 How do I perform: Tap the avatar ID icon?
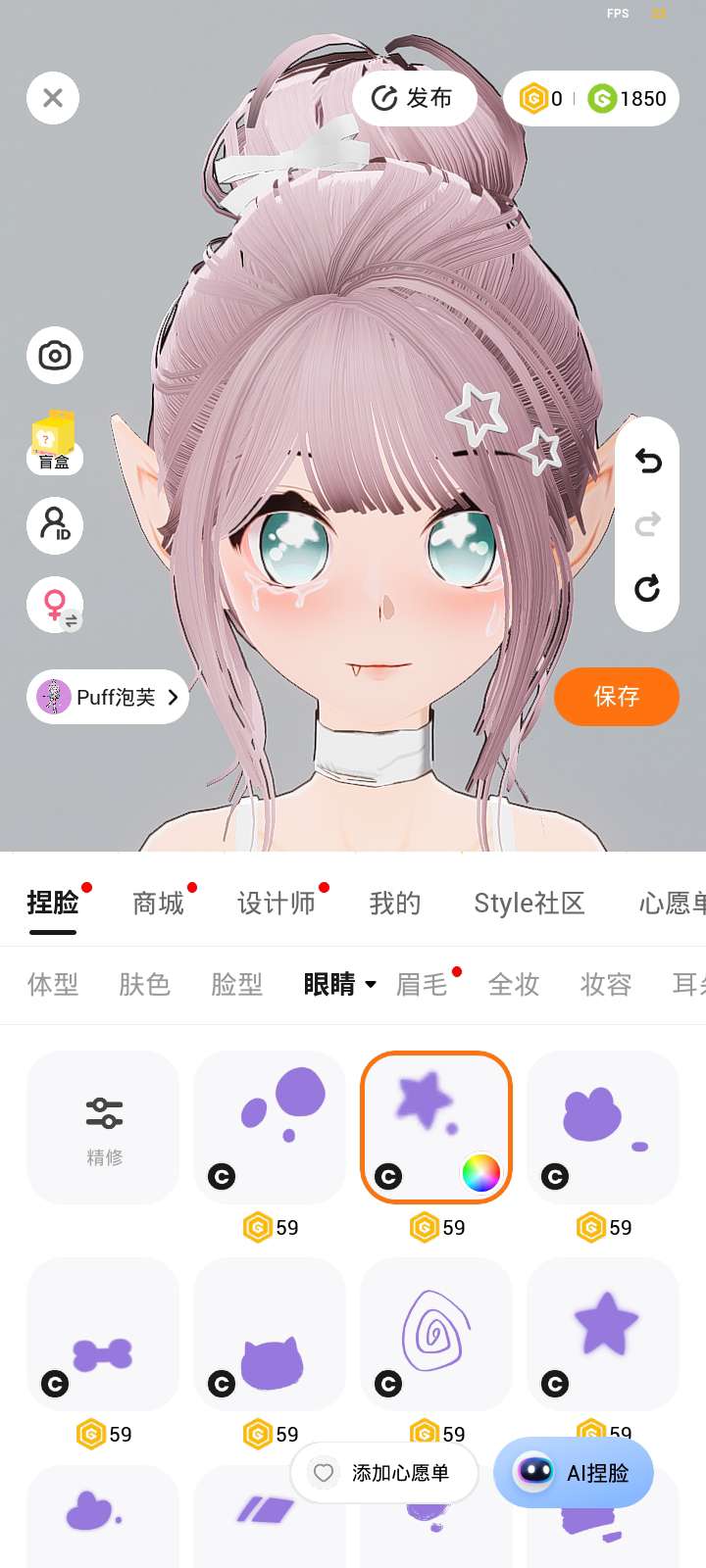coord(55,525)
